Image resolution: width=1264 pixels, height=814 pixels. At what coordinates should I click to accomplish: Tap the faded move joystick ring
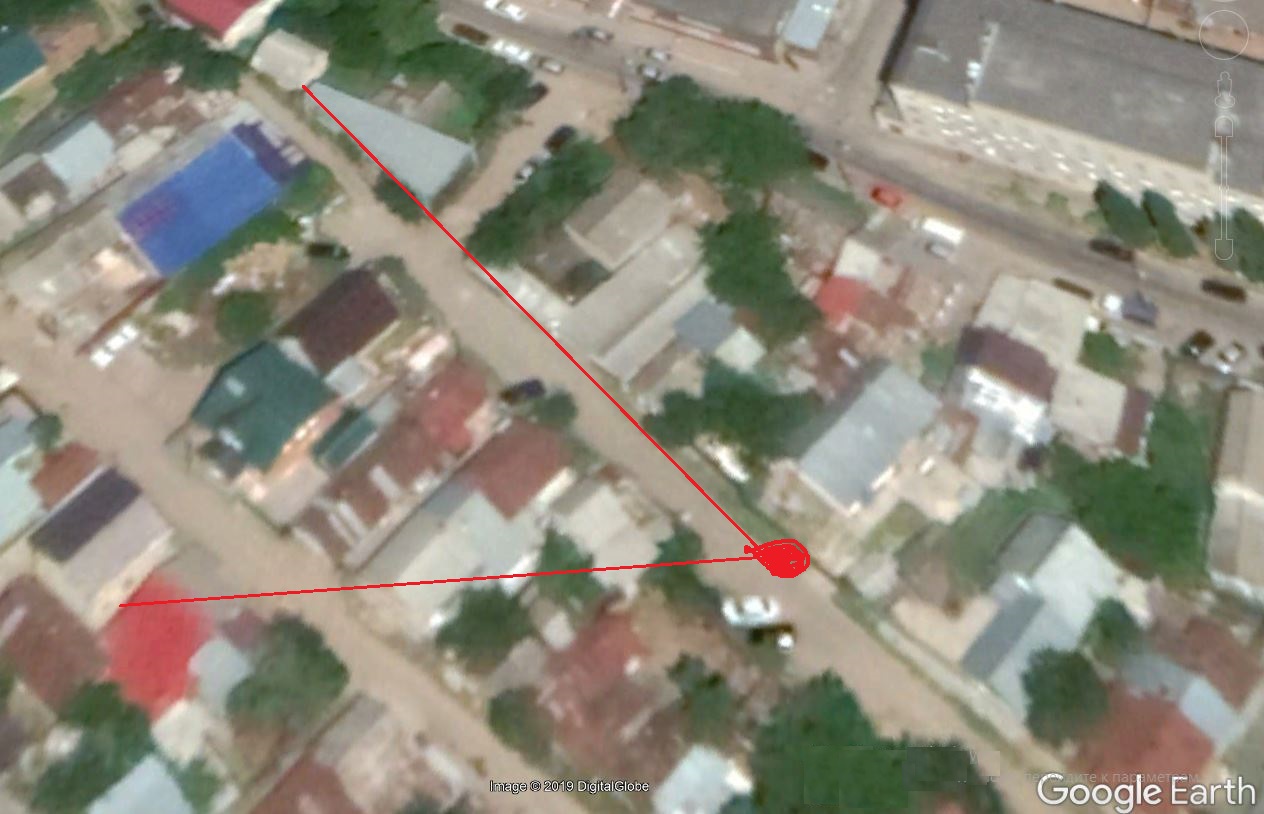tap(1223, 33)
